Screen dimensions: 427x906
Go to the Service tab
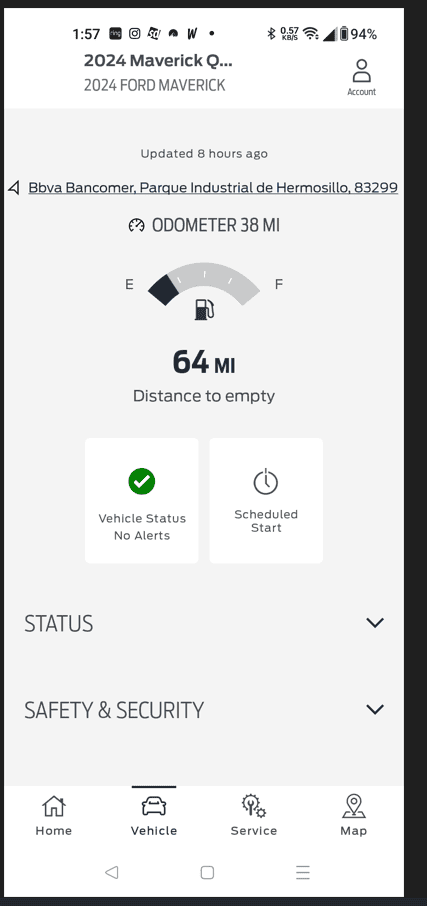(x=254, y=815)
